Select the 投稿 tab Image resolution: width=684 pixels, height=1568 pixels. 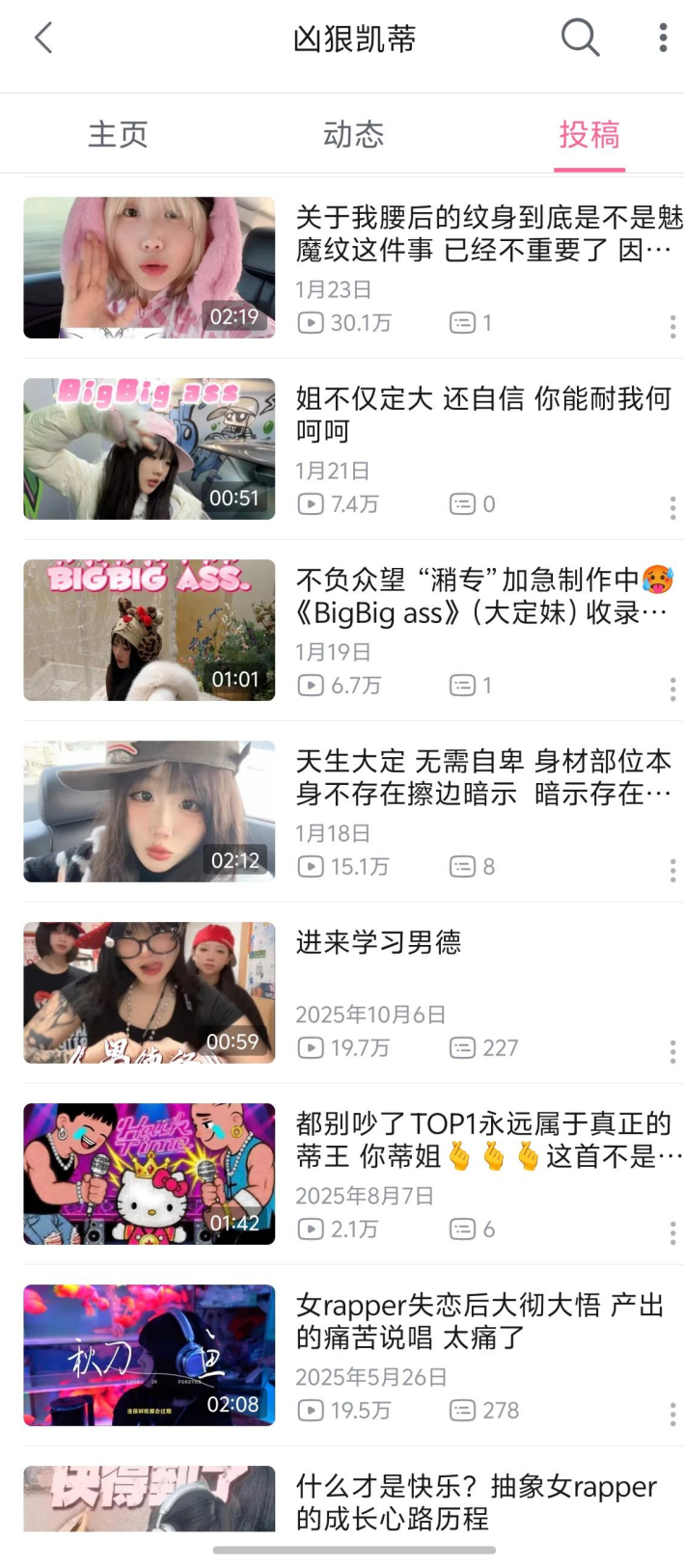tap(589, 134)
